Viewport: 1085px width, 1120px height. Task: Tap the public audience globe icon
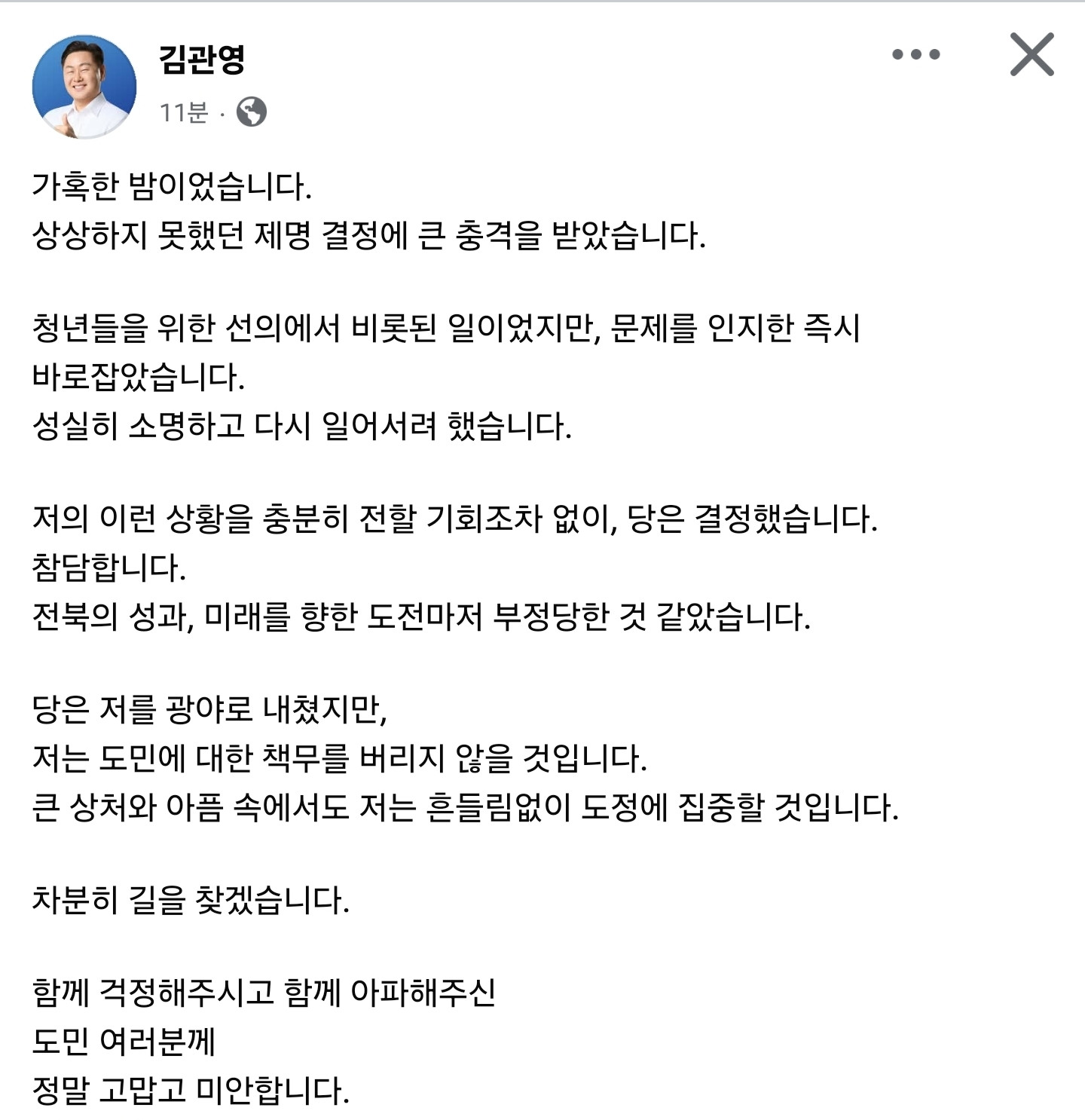pos(252,112)
